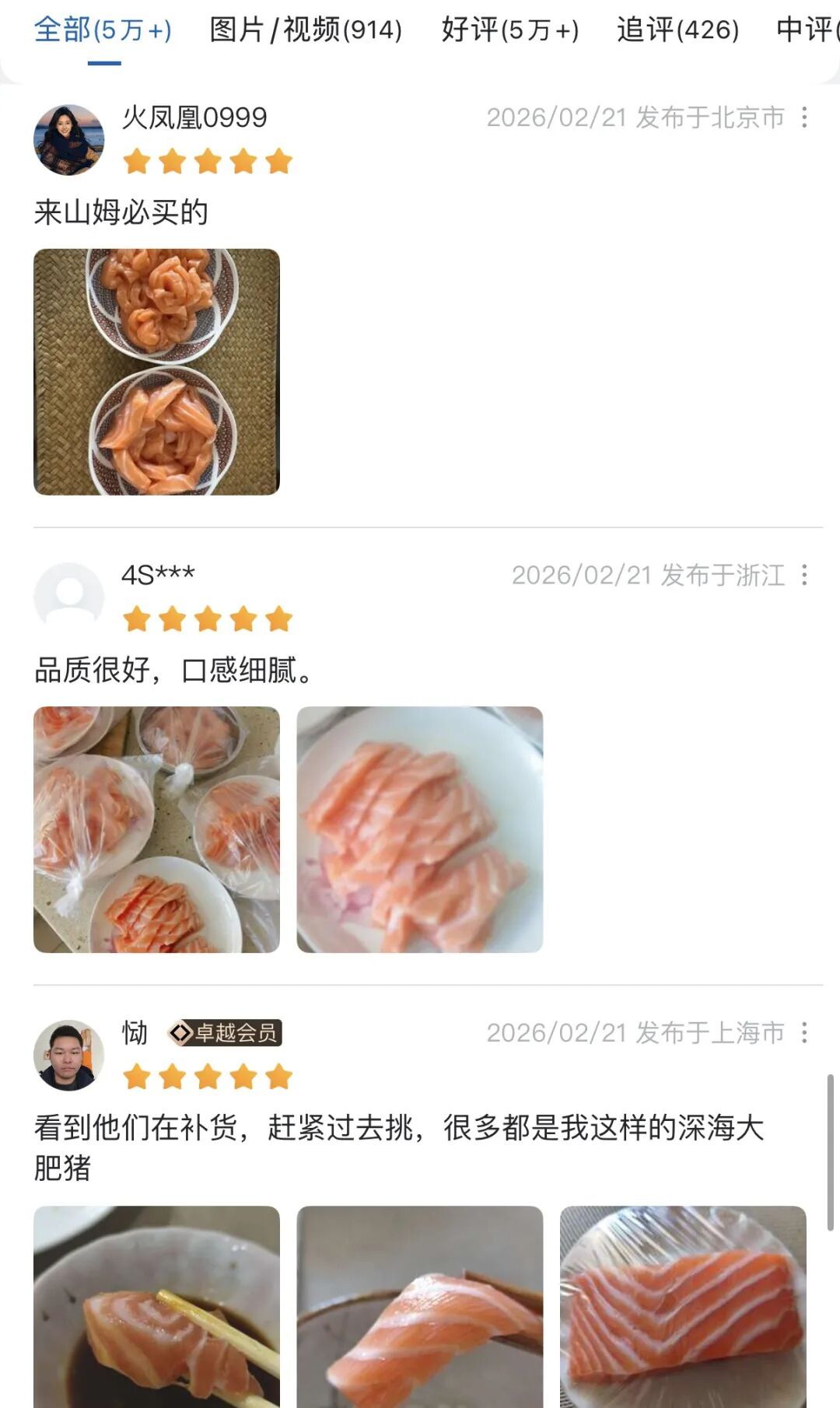This screenshot has width=840, height=1408.
Task: Open the salmon dipped in soy sauce photo
Action: [x=156, y=1307]
